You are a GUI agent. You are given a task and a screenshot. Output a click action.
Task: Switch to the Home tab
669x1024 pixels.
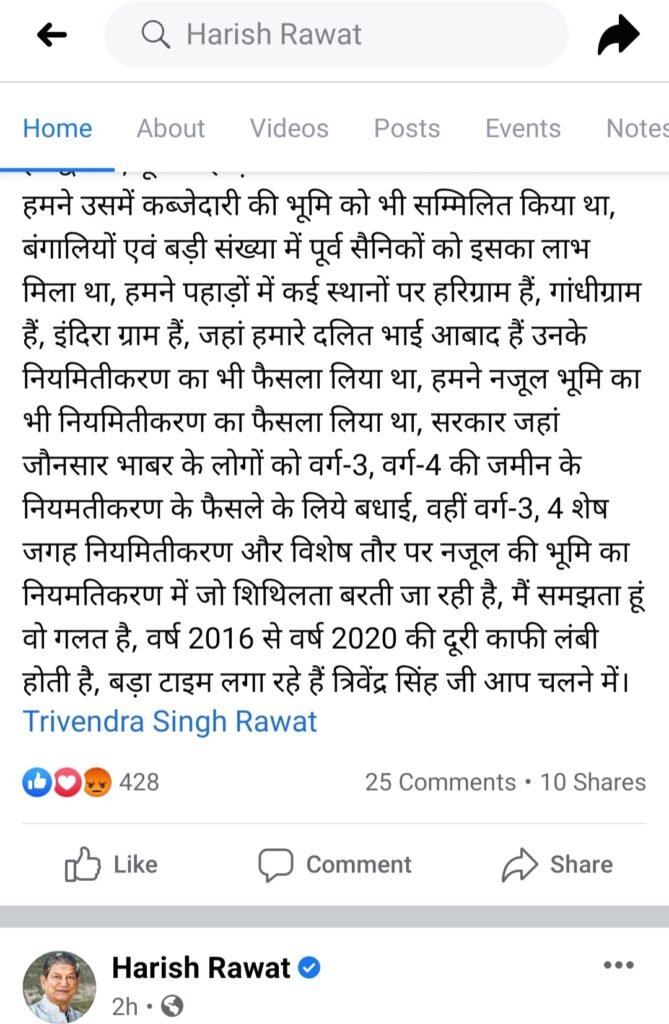57,128
